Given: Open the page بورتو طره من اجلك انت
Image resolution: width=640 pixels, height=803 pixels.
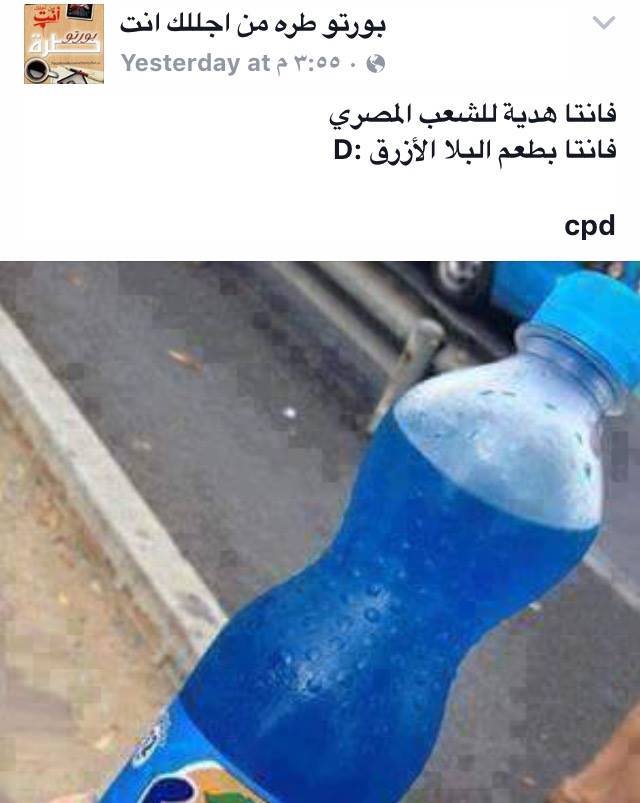Looking at the screenshot, I should pyautogui.click(x=253, y=25).
